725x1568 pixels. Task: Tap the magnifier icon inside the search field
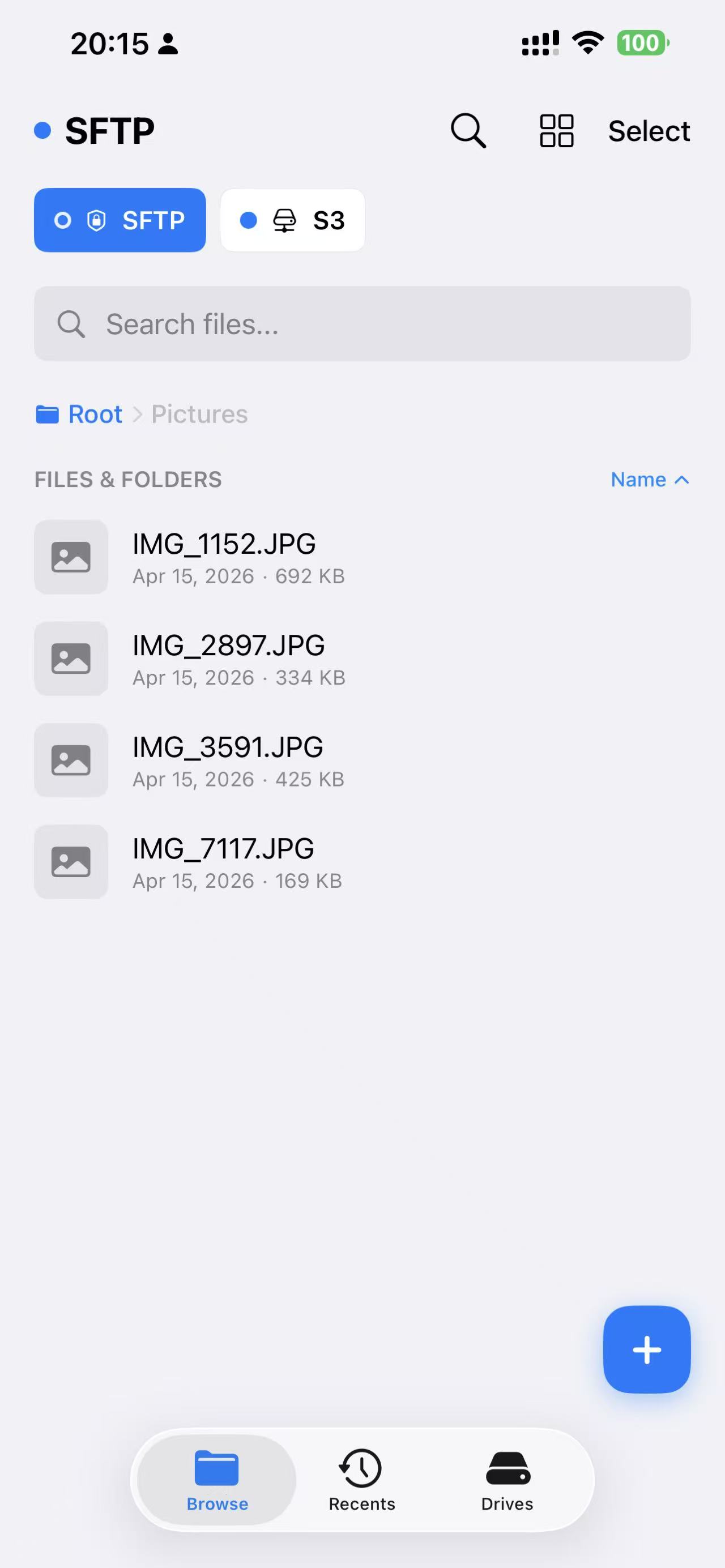[x=71, y=324]
